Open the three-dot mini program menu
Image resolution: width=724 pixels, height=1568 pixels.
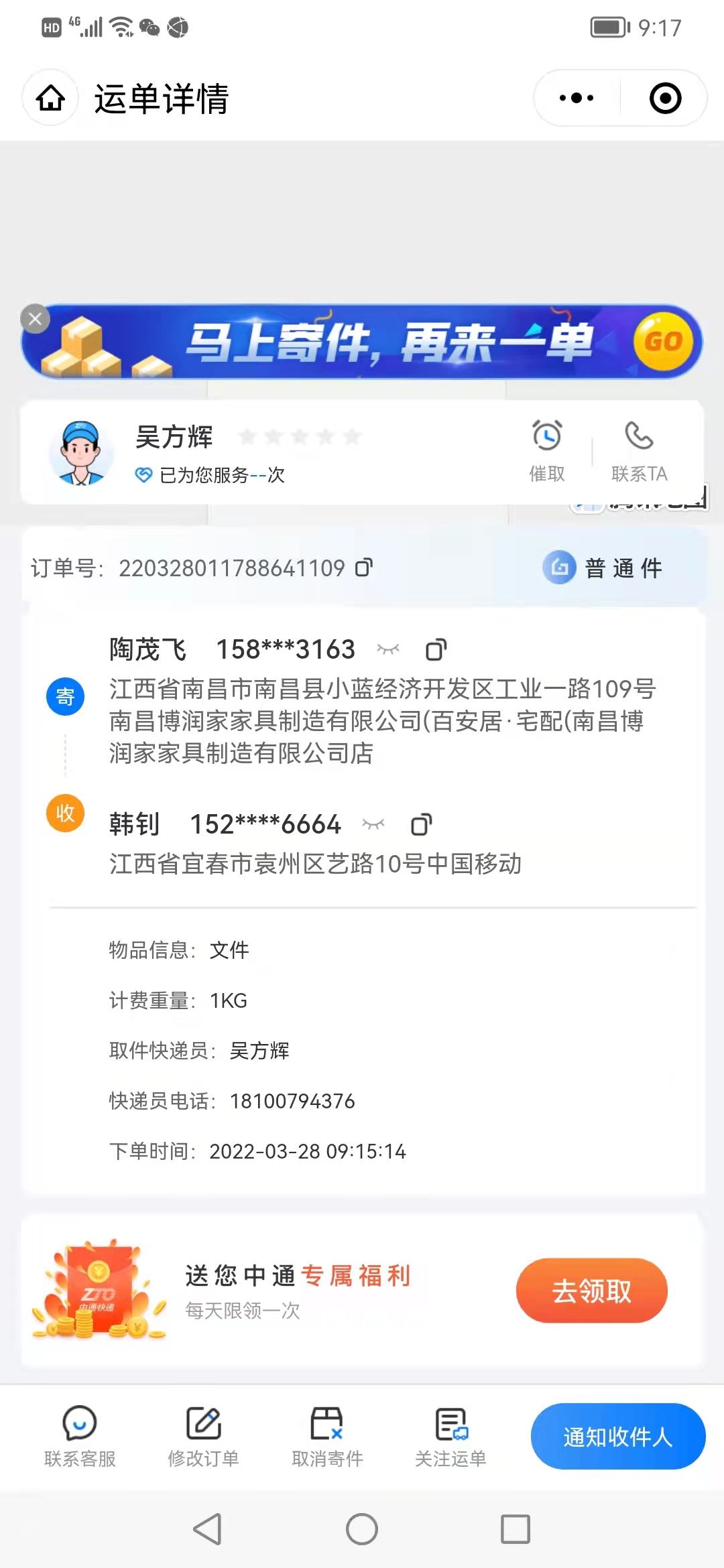(x=577, y=99)
